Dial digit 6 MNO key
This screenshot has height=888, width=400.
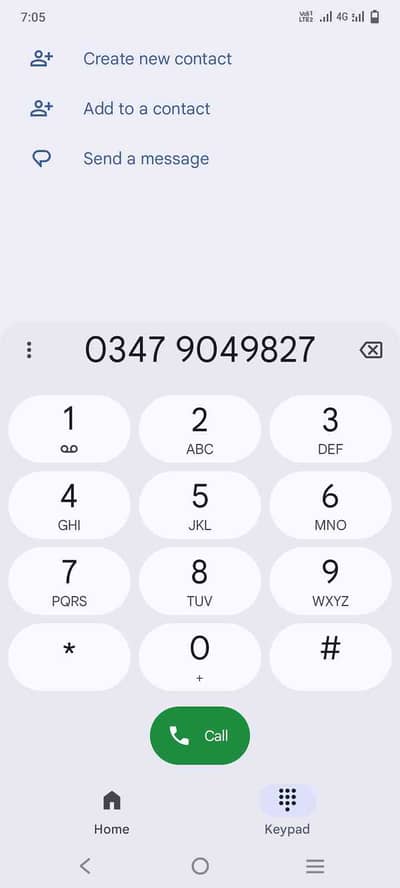pos(330,505)
